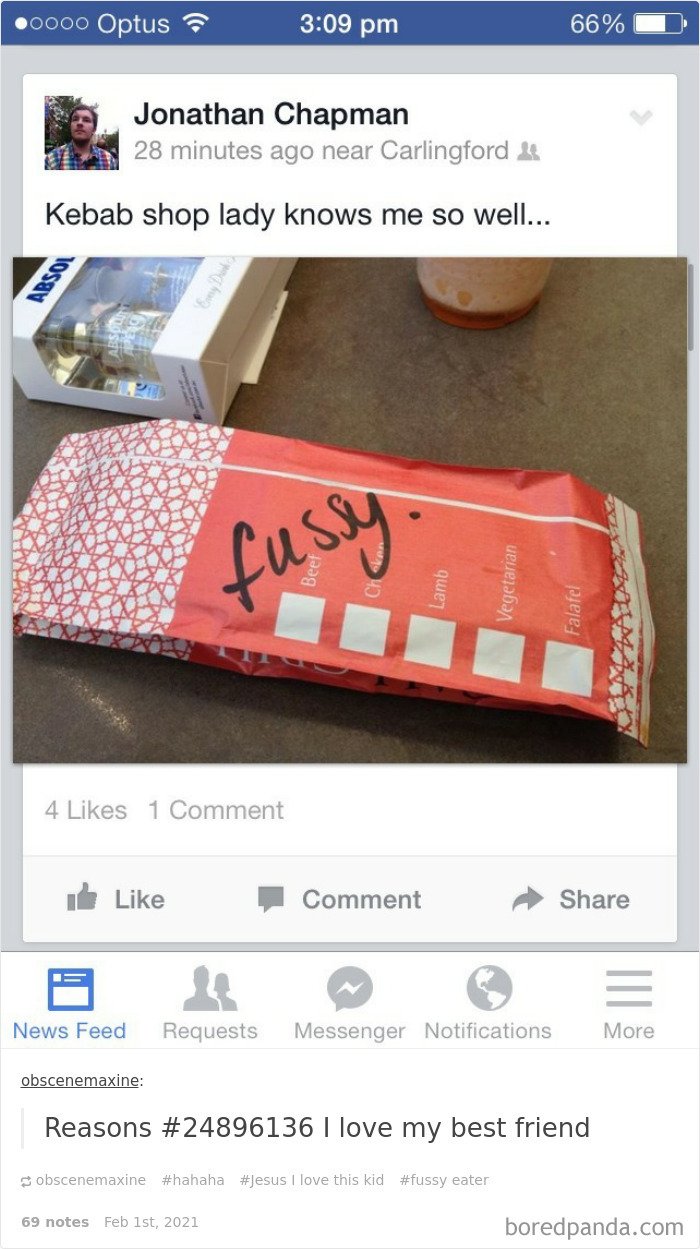
Task: Select the #fussy eater tag
Action: [x=444, y=1180]
